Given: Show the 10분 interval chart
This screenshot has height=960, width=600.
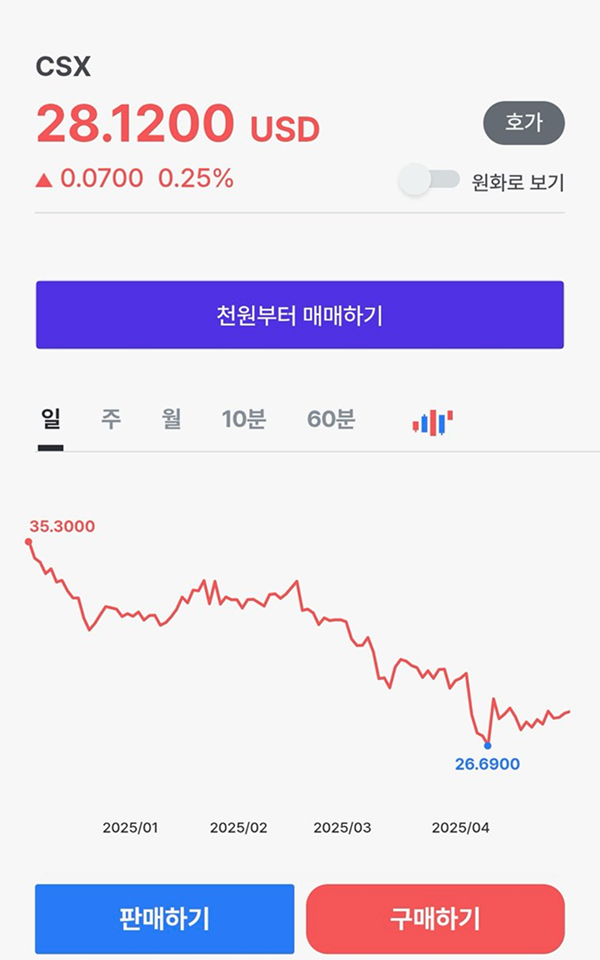Looking at the screenshot, I should [244, 420].
